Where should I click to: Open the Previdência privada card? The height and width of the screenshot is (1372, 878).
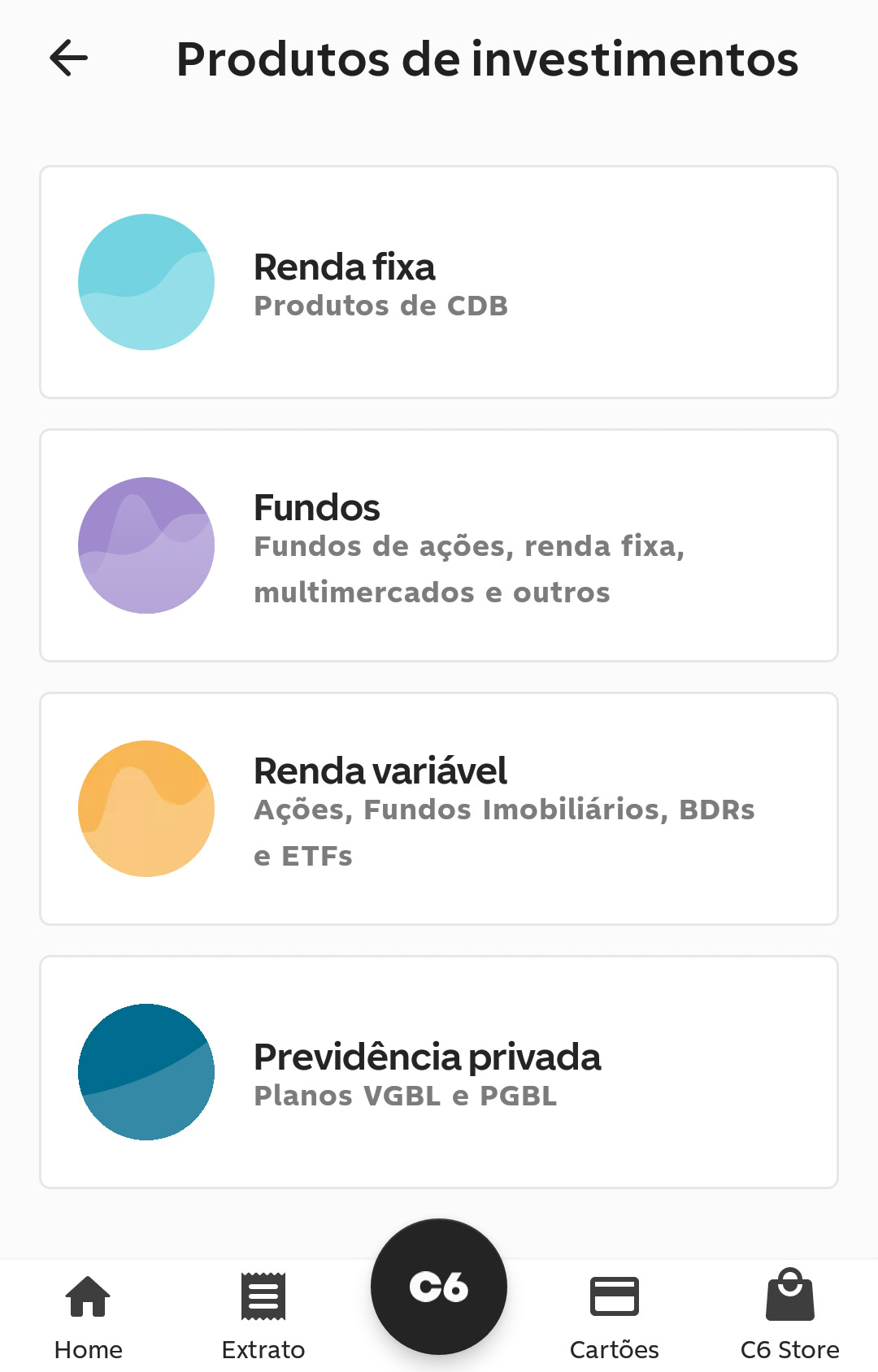(439, 1072)
